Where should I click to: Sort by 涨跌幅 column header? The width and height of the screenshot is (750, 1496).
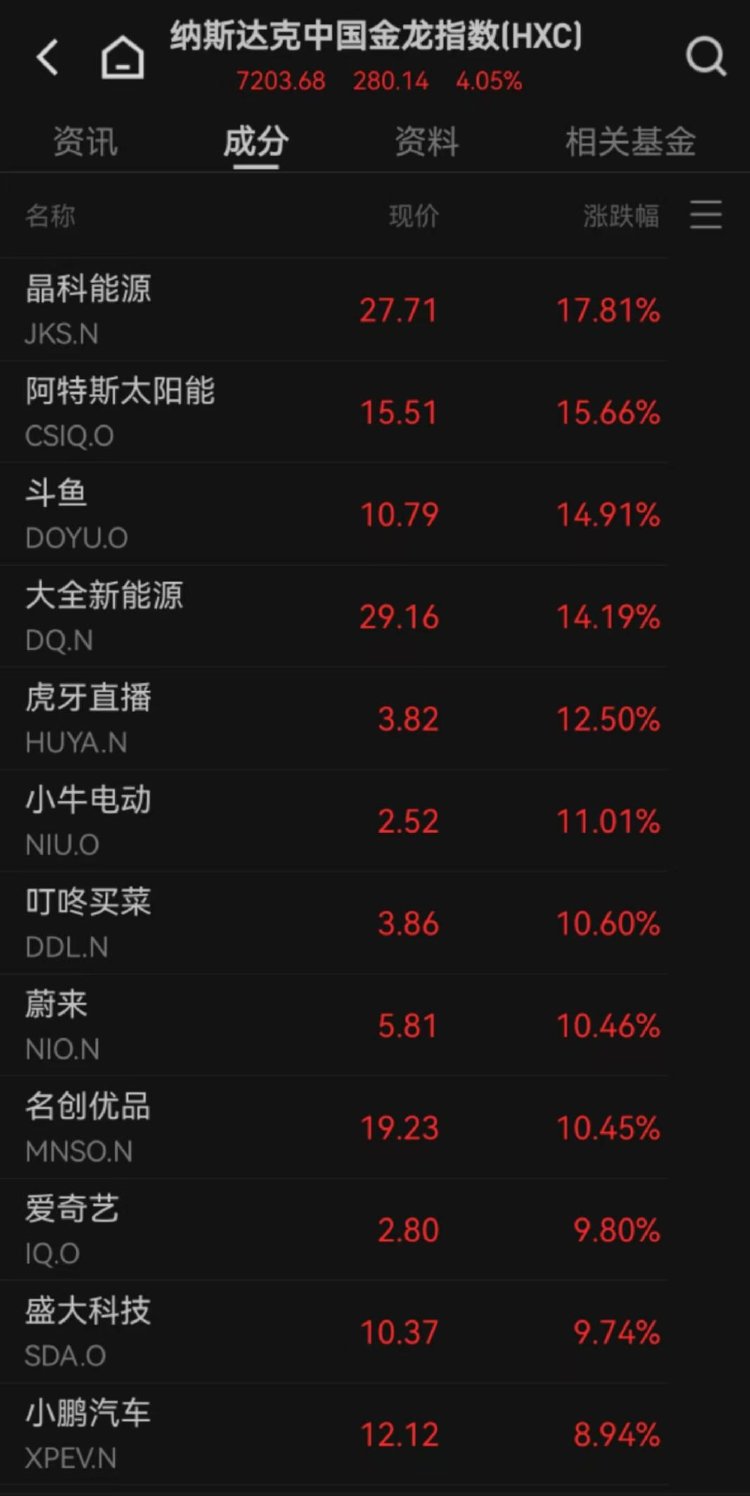click(621, 215)
